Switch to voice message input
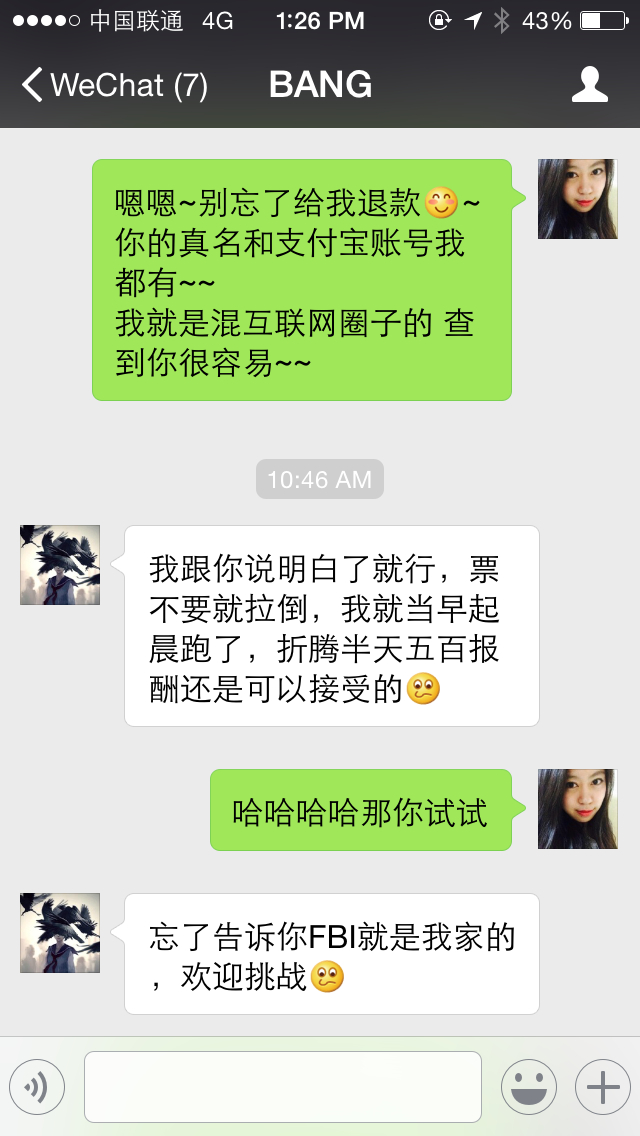Image resolution: width=640 pixels, height=1136 pixels. [x=37, y=1086]
